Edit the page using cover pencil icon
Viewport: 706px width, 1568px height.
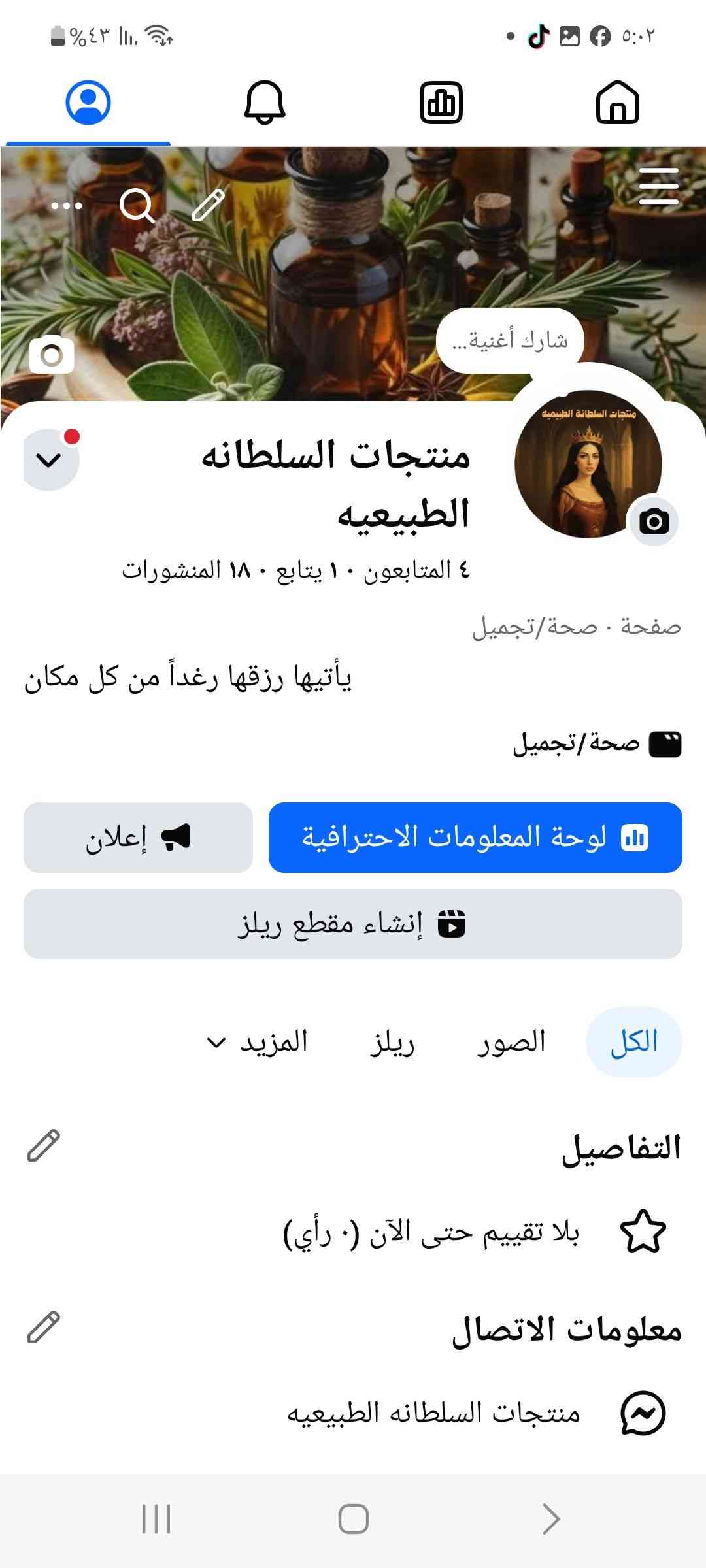(209, 205)
